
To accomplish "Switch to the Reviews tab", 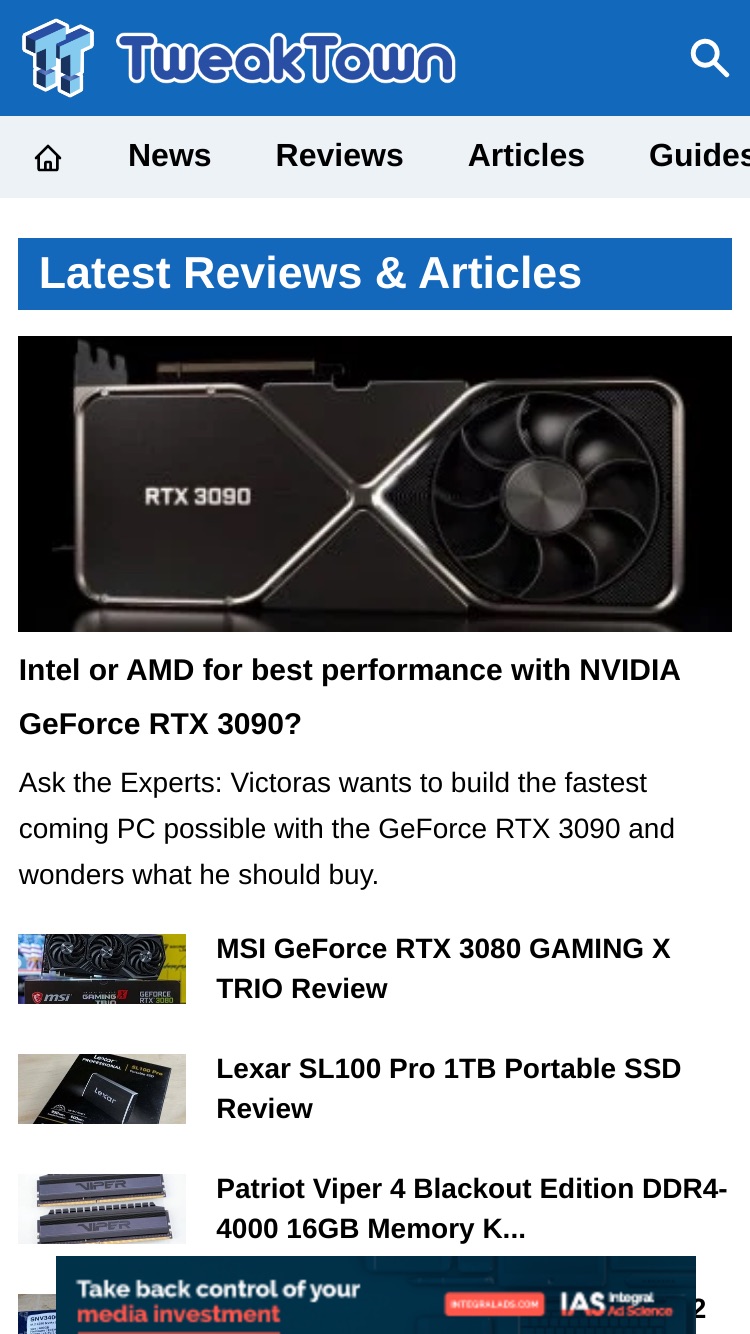I will point(339,156).
